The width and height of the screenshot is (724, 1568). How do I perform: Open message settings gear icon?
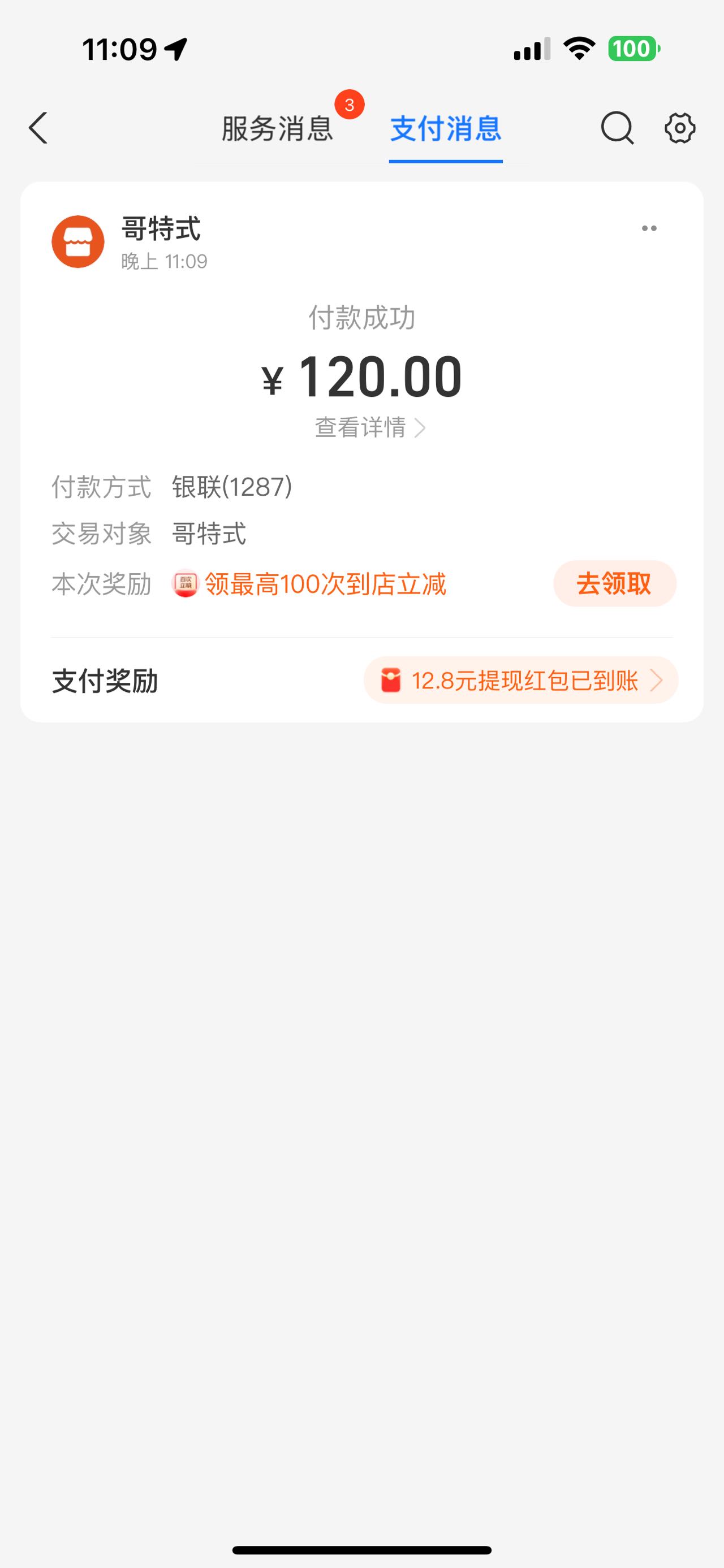679,128
